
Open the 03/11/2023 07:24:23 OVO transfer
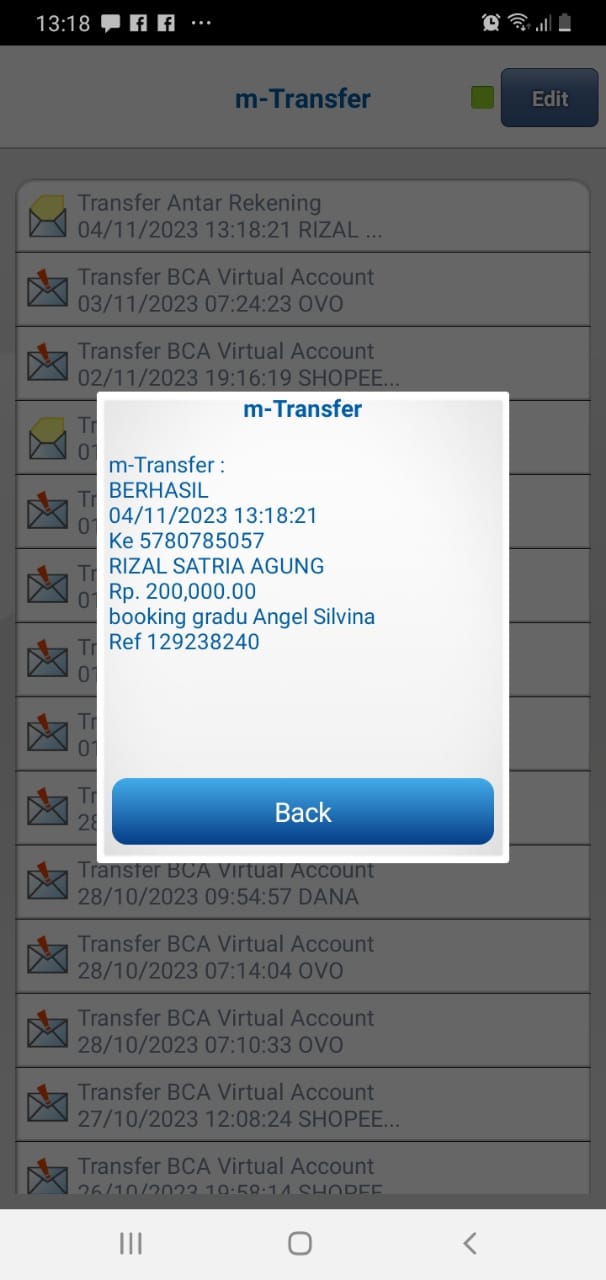tap(302, 290)
